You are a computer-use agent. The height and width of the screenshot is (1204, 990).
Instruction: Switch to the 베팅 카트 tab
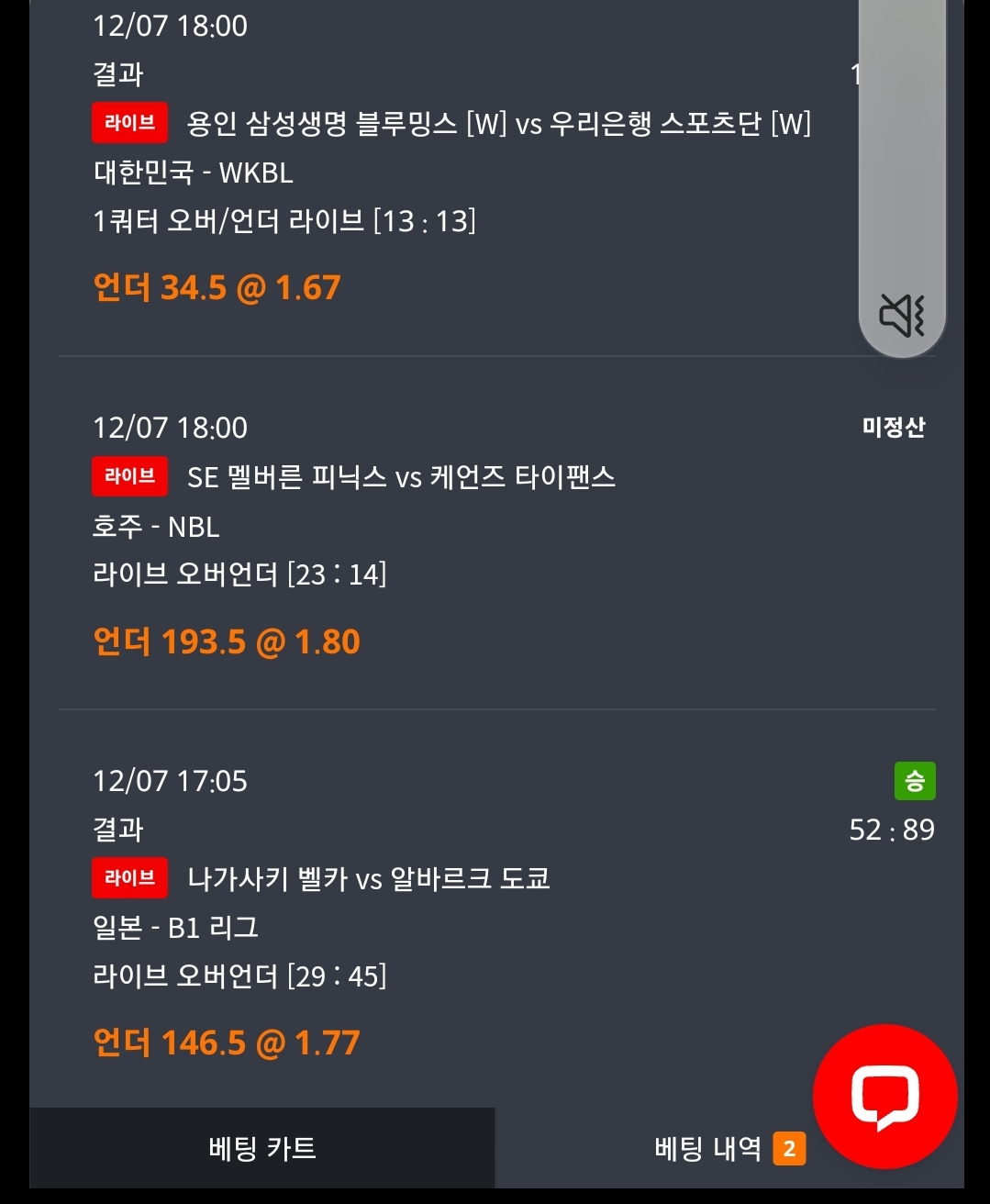click(x=261, y=1148)
